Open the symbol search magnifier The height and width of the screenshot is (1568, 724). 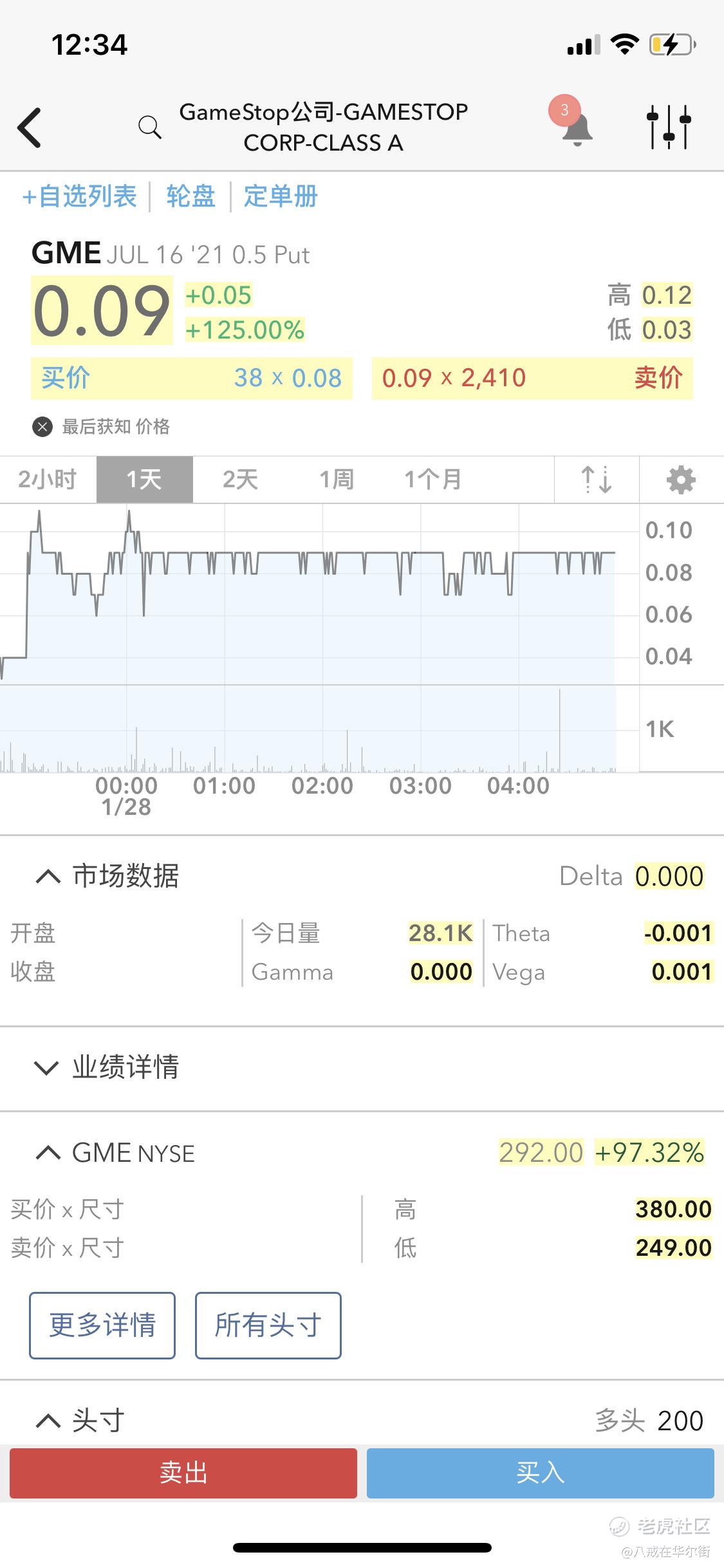[x=150, y=127]
